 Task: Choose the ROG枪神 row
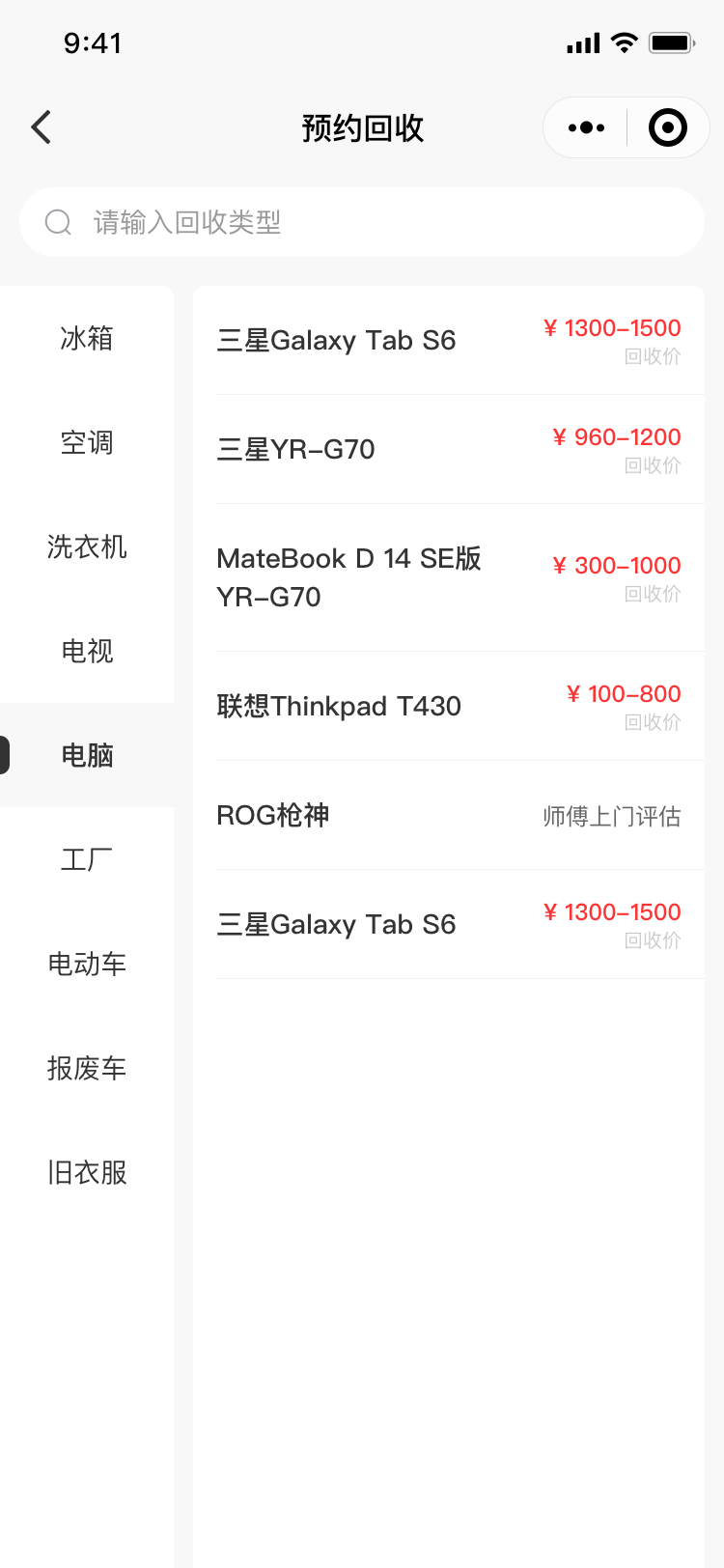(x=449, y=815)
